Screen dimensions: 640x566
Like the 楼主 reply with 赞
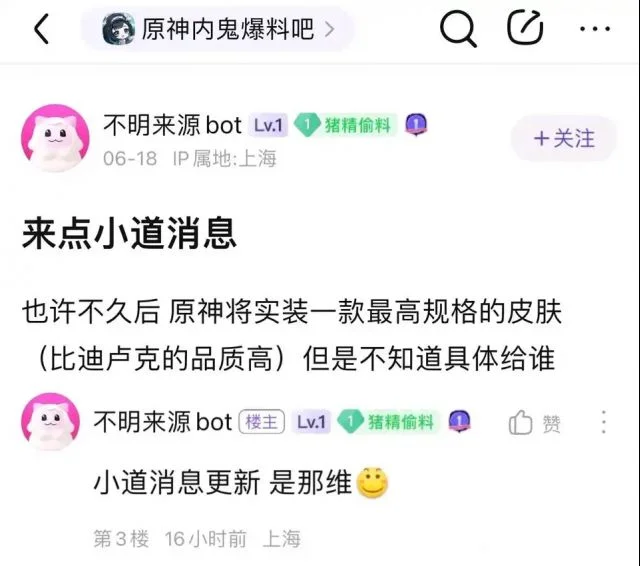tap(535, 423)
